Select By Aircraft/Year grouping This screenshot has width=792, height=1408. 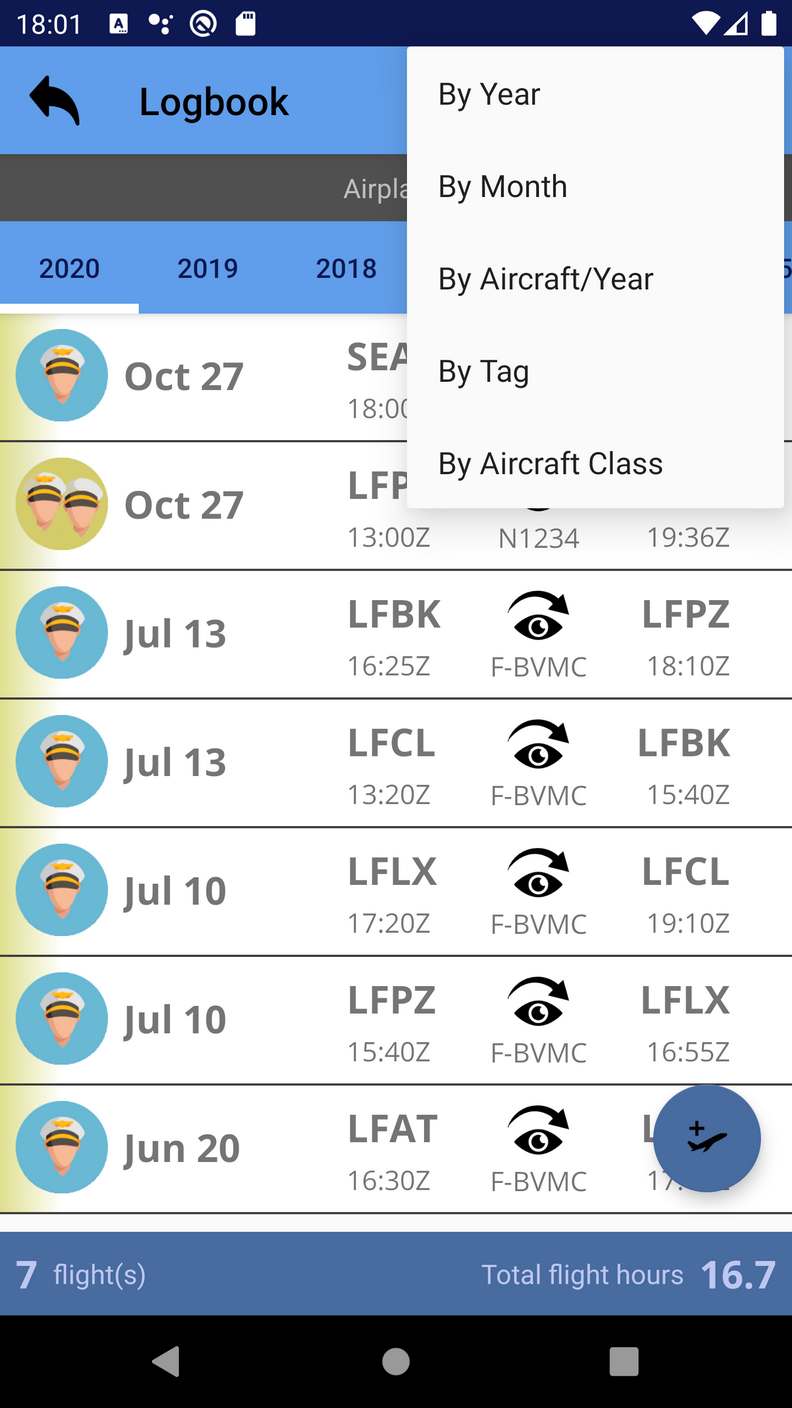[545, 279]
